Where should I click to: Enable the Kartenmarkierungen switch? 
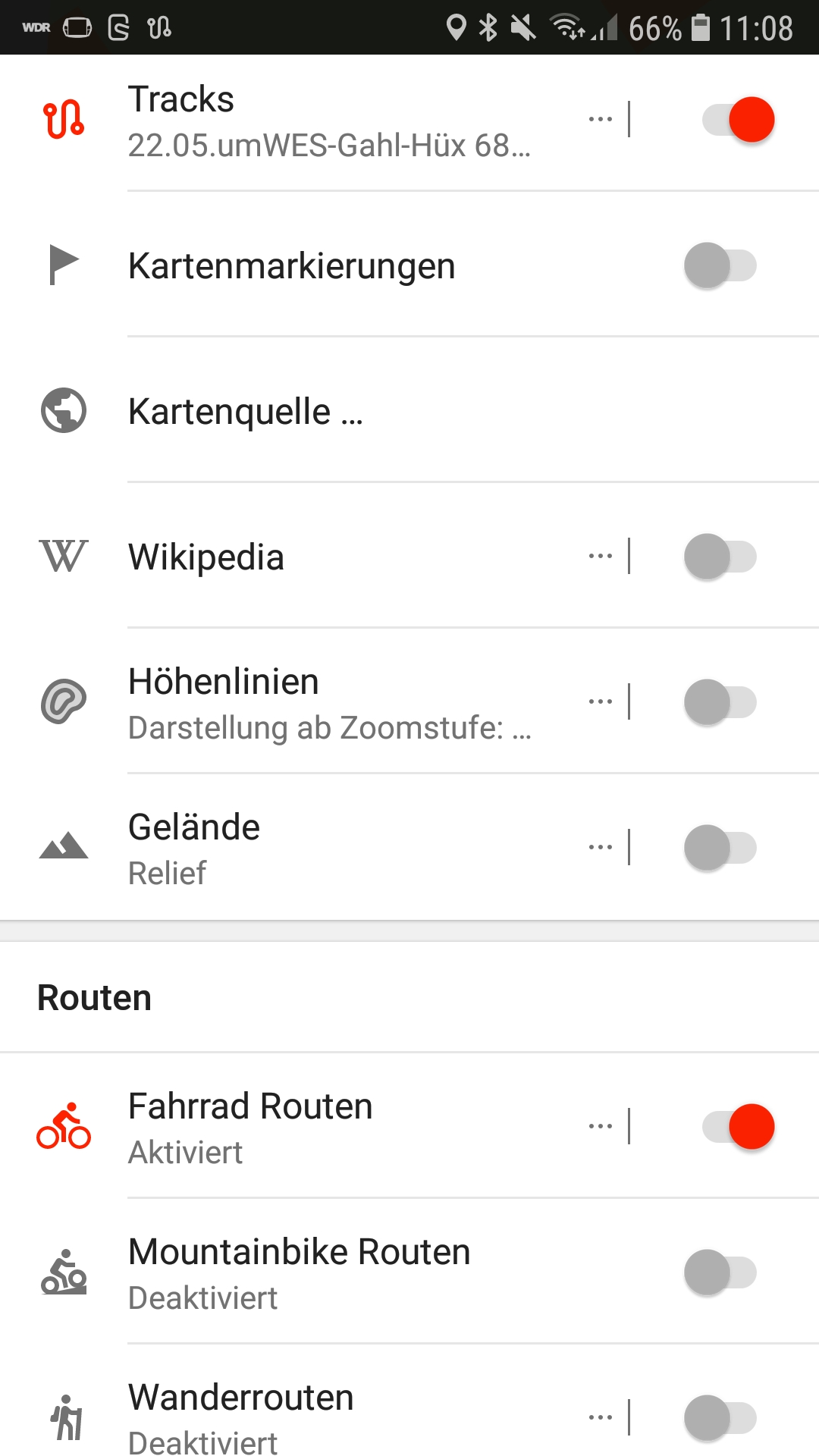coord(720,266)
